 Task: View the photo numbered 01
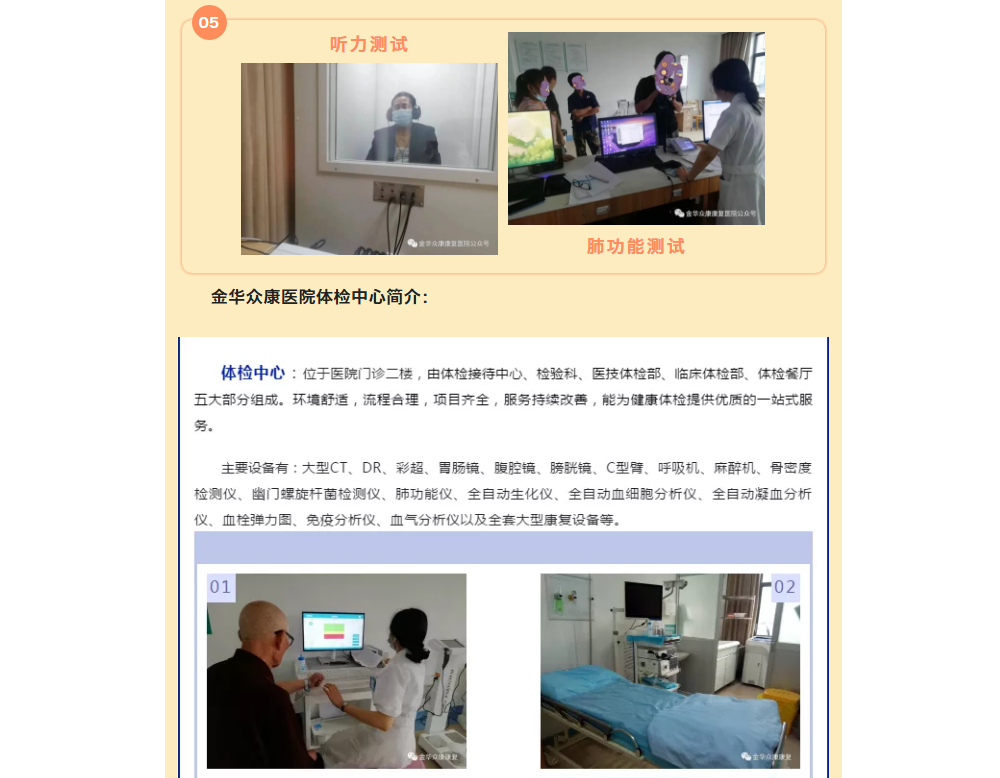coord(336,670)
